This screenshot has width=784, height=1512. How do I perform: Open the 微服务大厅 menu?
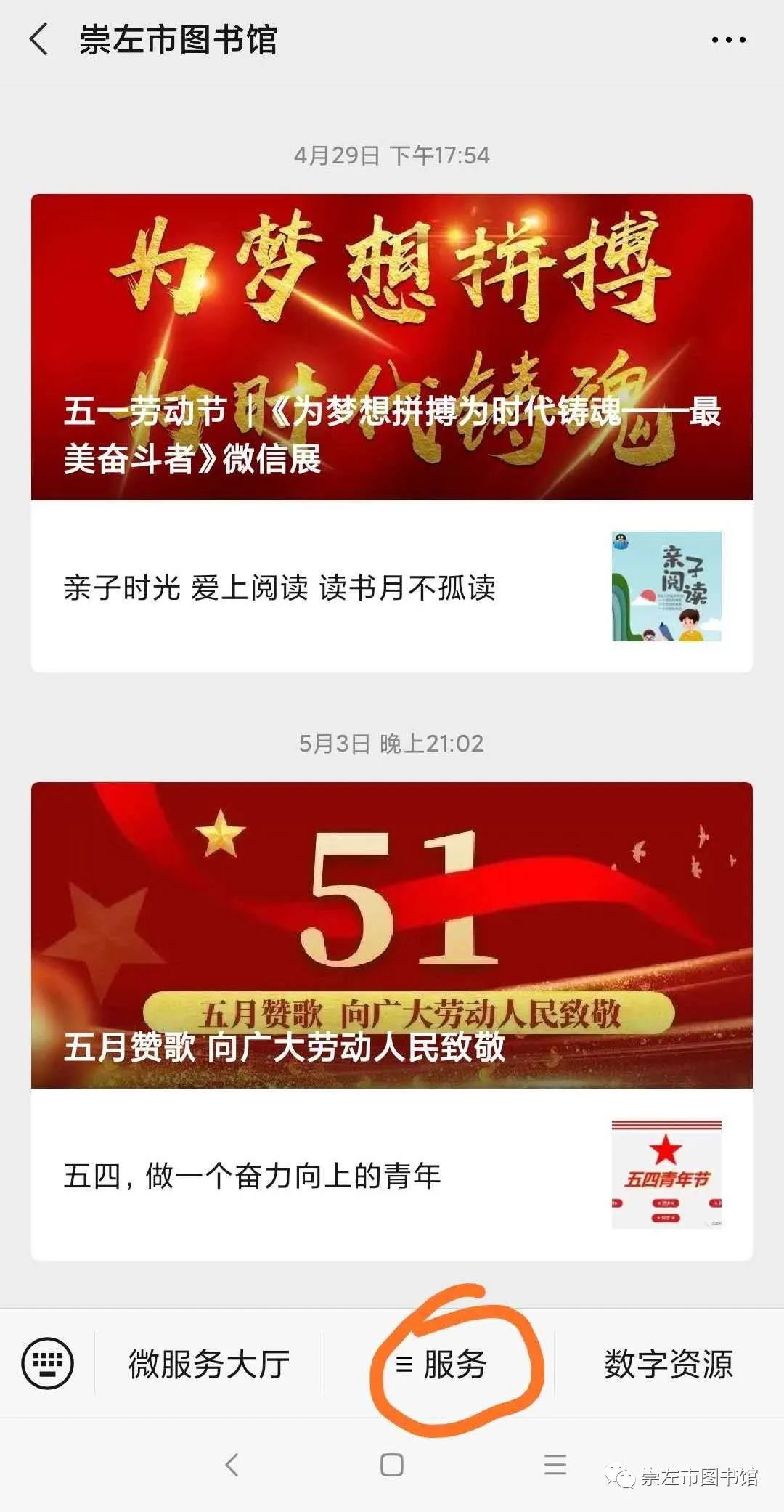(x=209, y=1364)
